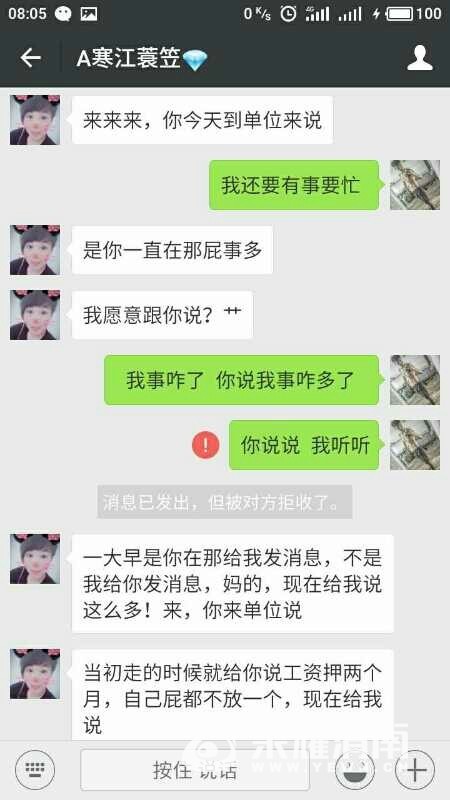Open the plus attachment menu
450x800 pixels.
415,769
